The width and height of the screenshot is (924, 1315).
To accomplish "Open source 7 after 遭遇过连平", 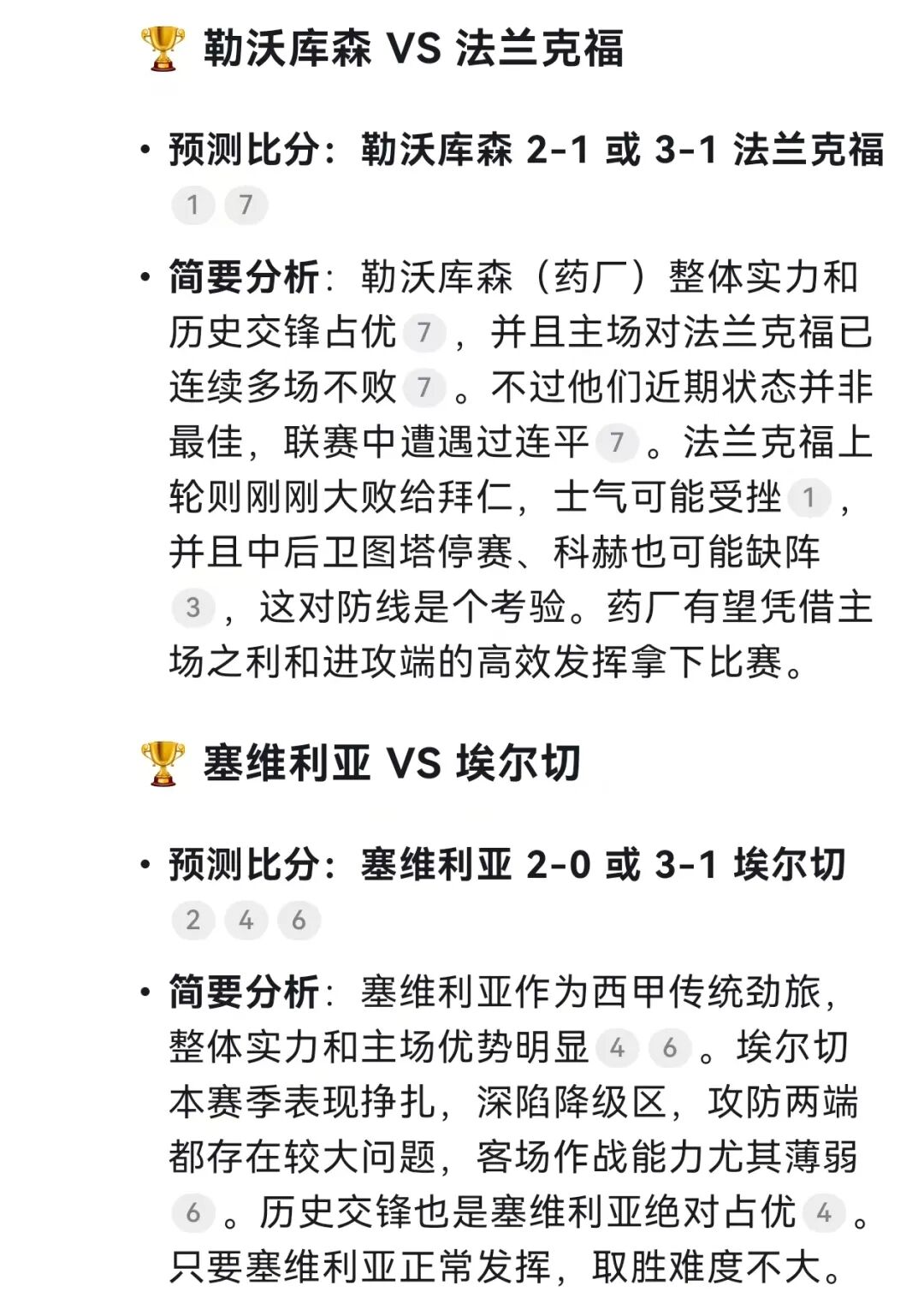I will click(616, 442).
